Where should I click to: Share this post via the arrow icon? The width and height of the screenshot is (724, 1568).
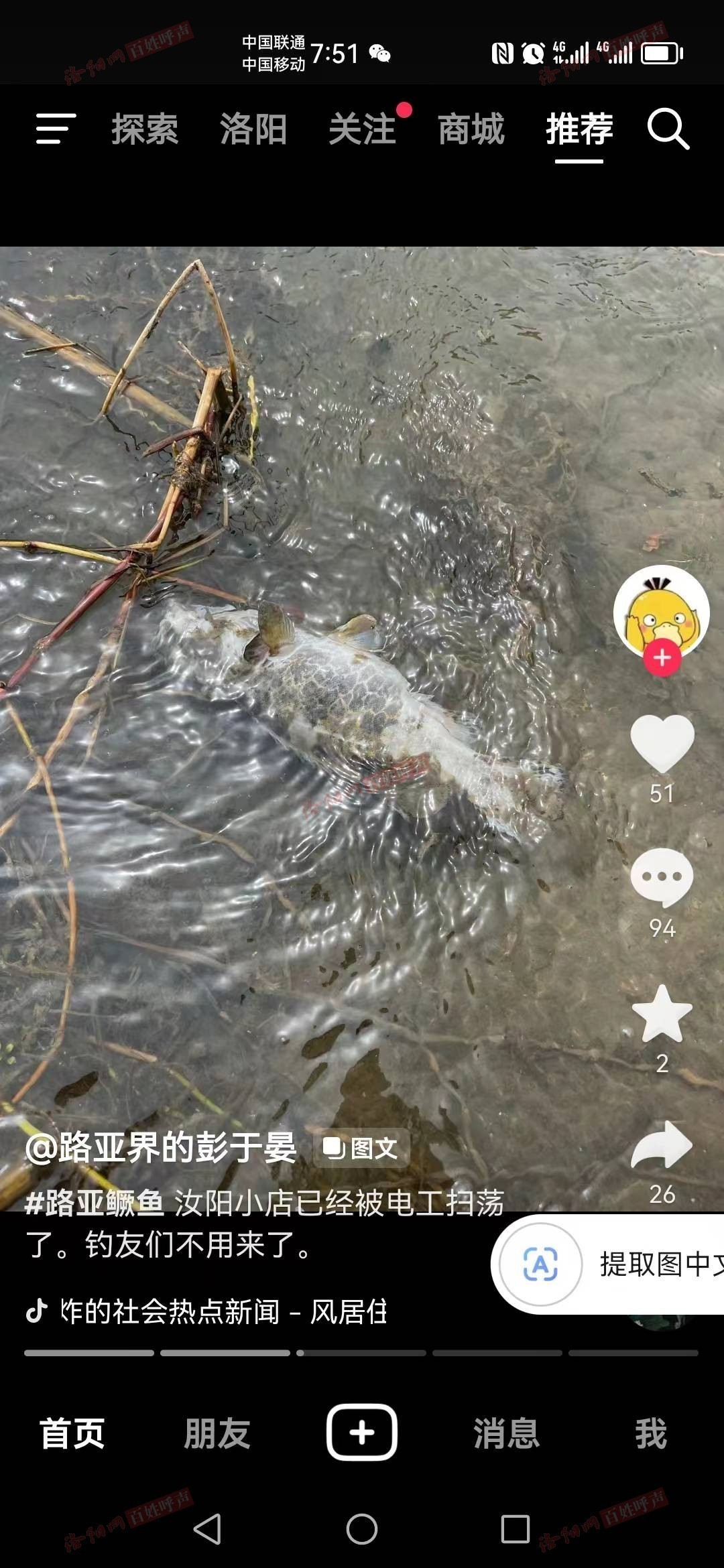tap(662, 1146)
